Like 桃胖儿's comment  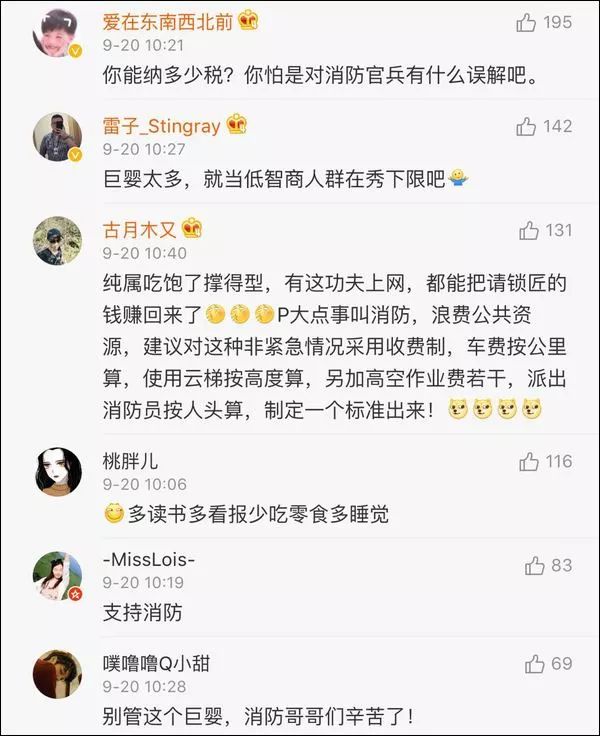pos(529,462)
